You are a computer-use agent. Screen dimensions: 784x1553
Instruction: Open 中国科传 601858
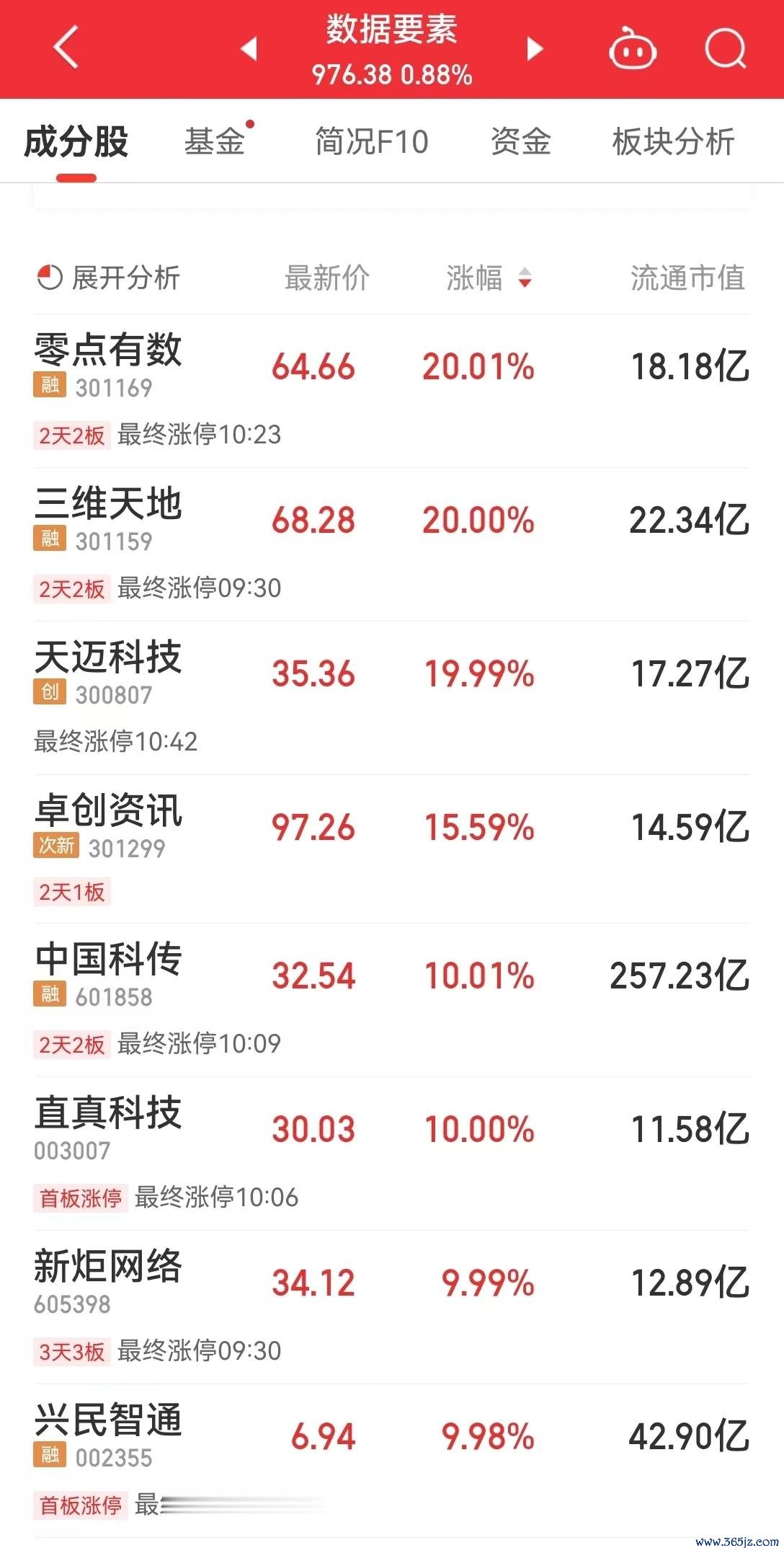(x=392, y=1000)
